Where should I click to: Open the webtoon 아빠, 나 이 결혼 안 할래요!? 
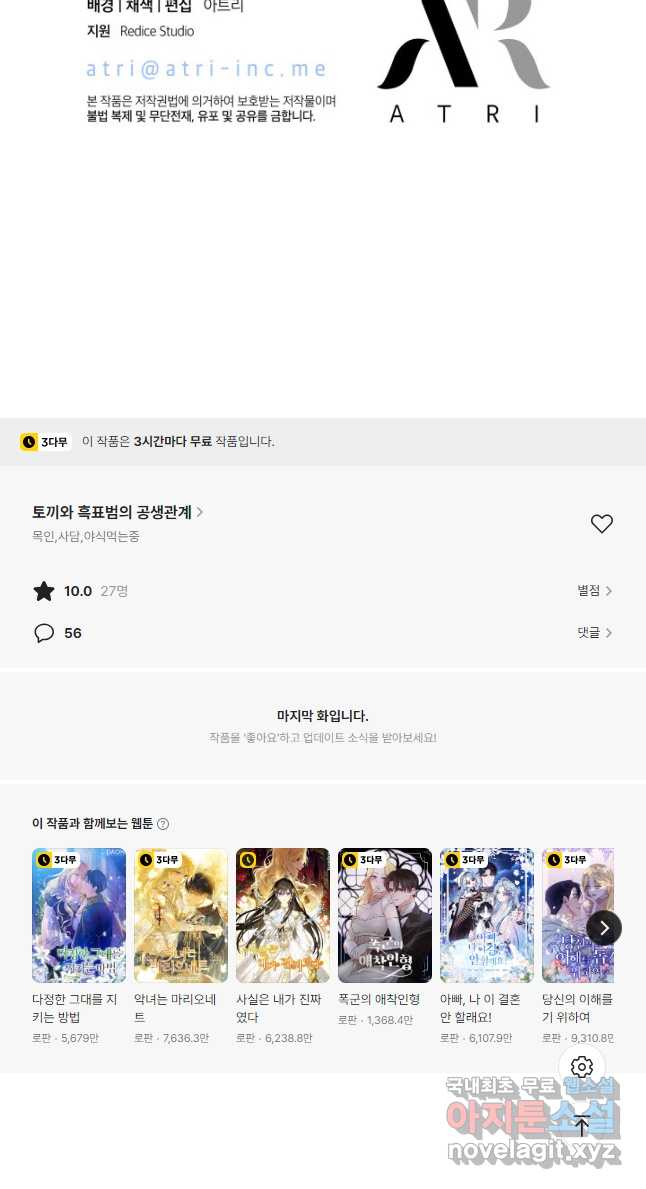coord(487,915)
